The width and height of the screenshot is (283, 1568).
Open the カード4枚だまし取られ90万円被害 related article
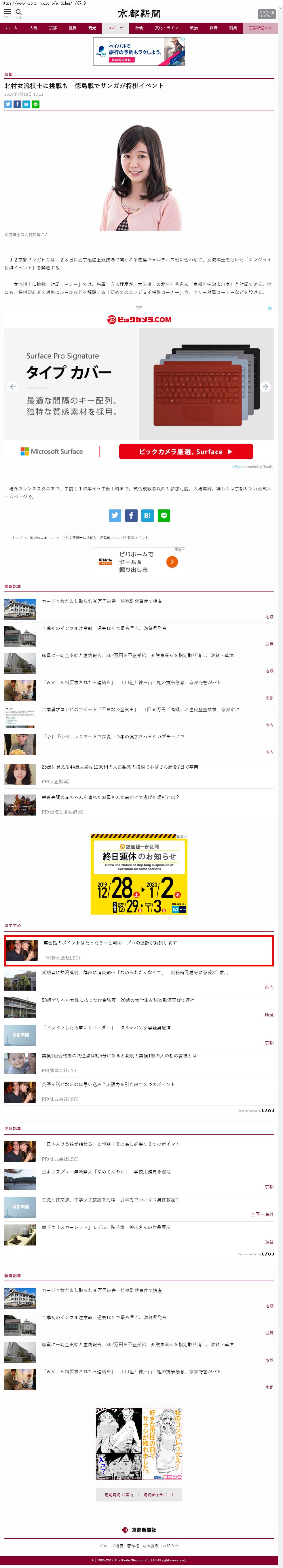(102, 601)
